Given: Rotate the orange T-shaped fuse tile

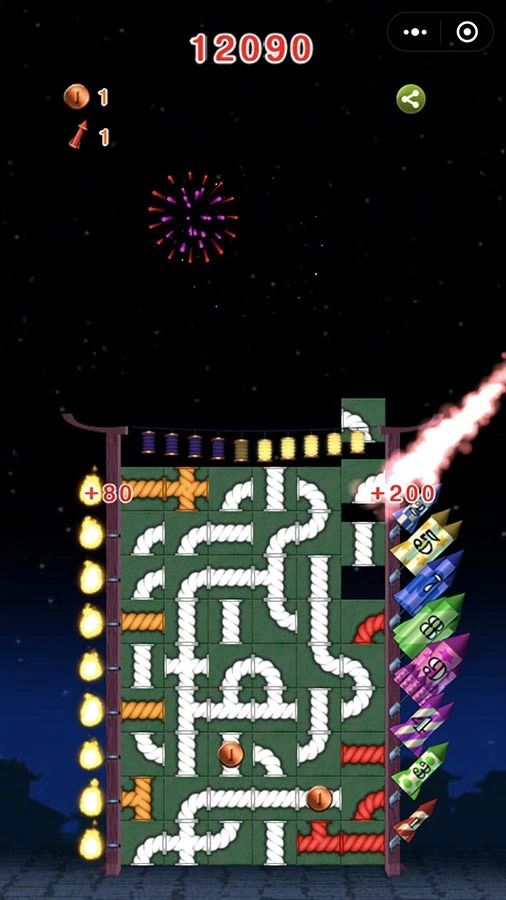Looking at the screenshot, I should coord(142,798).
